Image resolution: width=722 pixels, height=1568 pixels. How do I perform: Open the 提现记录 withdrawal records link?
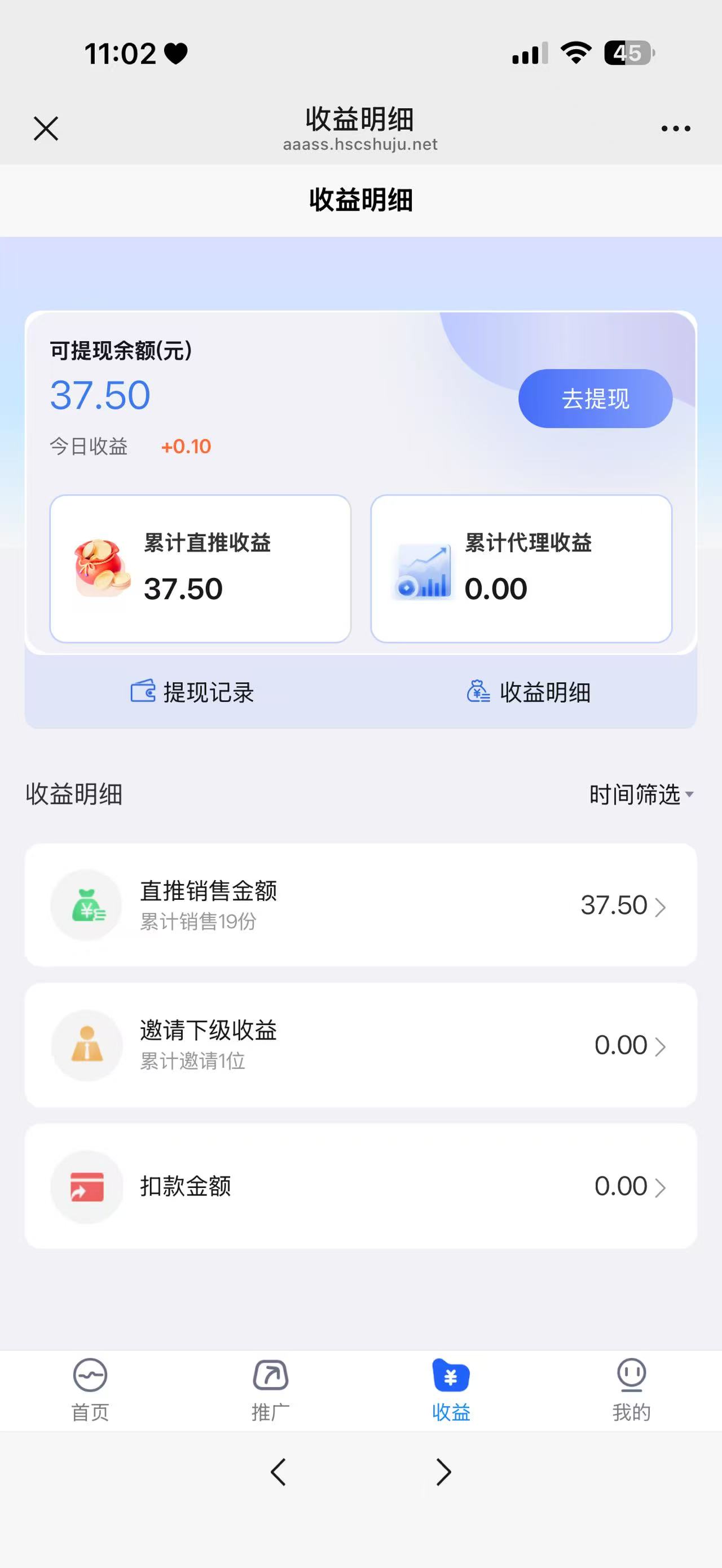192,692
